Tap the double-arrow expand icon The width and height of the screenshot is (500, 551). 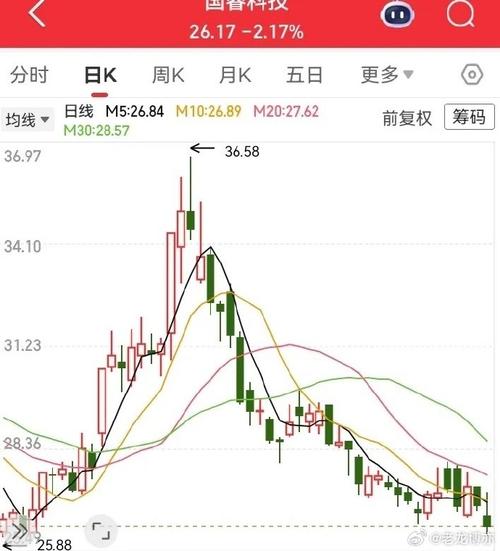pos(20,530)
